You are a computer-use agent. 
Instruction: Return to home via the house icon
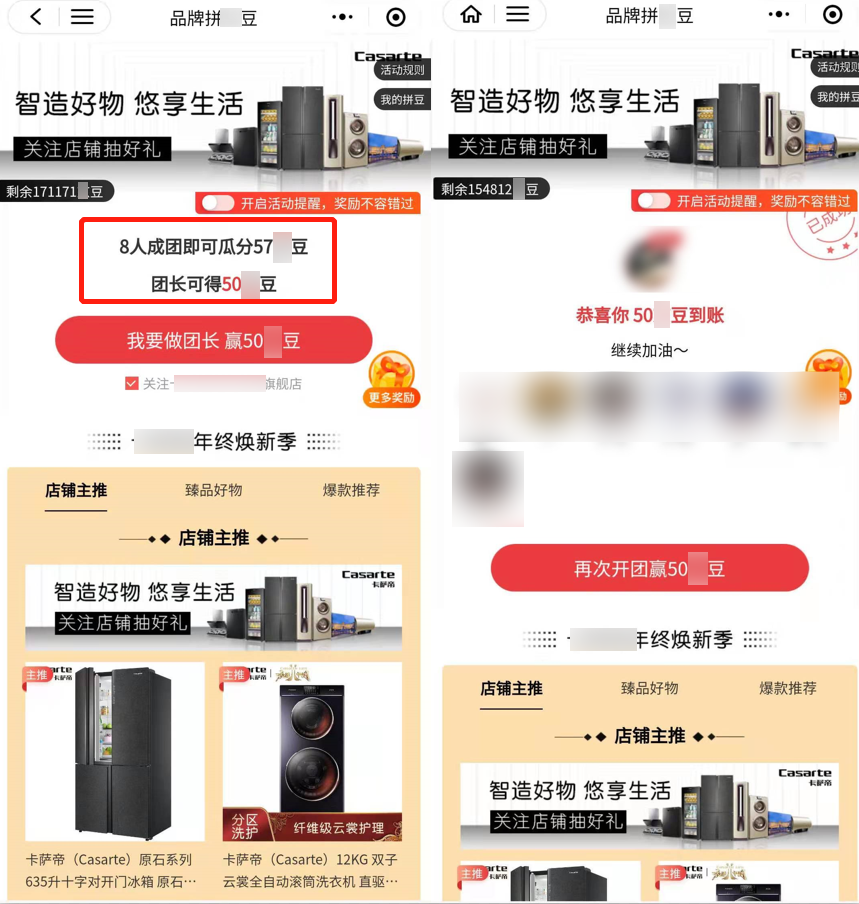(x=471, y=14)
